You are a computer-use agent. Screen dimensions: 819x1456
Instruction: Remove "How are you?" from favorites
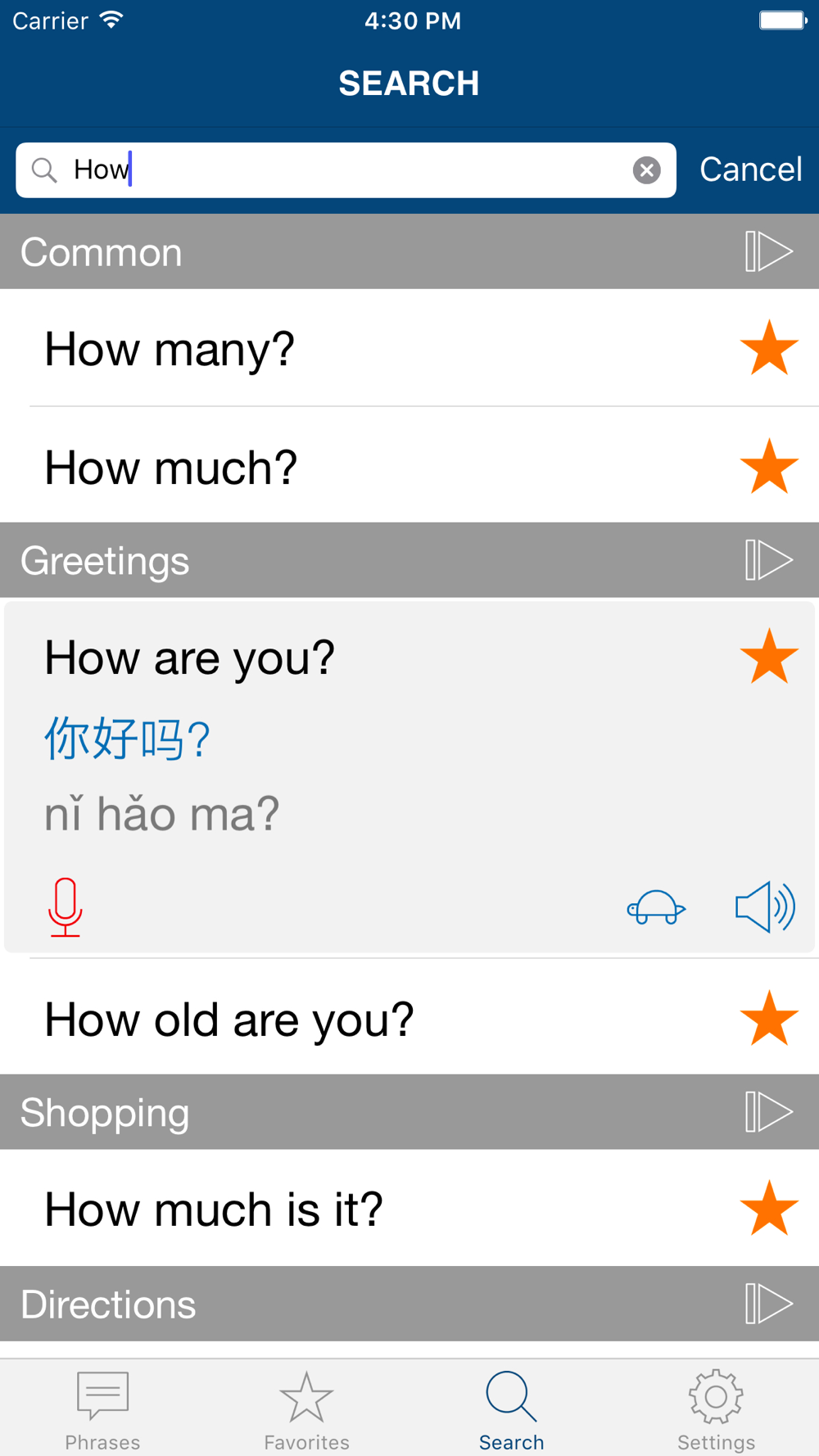pyautogui.click(x=768, y=657)
